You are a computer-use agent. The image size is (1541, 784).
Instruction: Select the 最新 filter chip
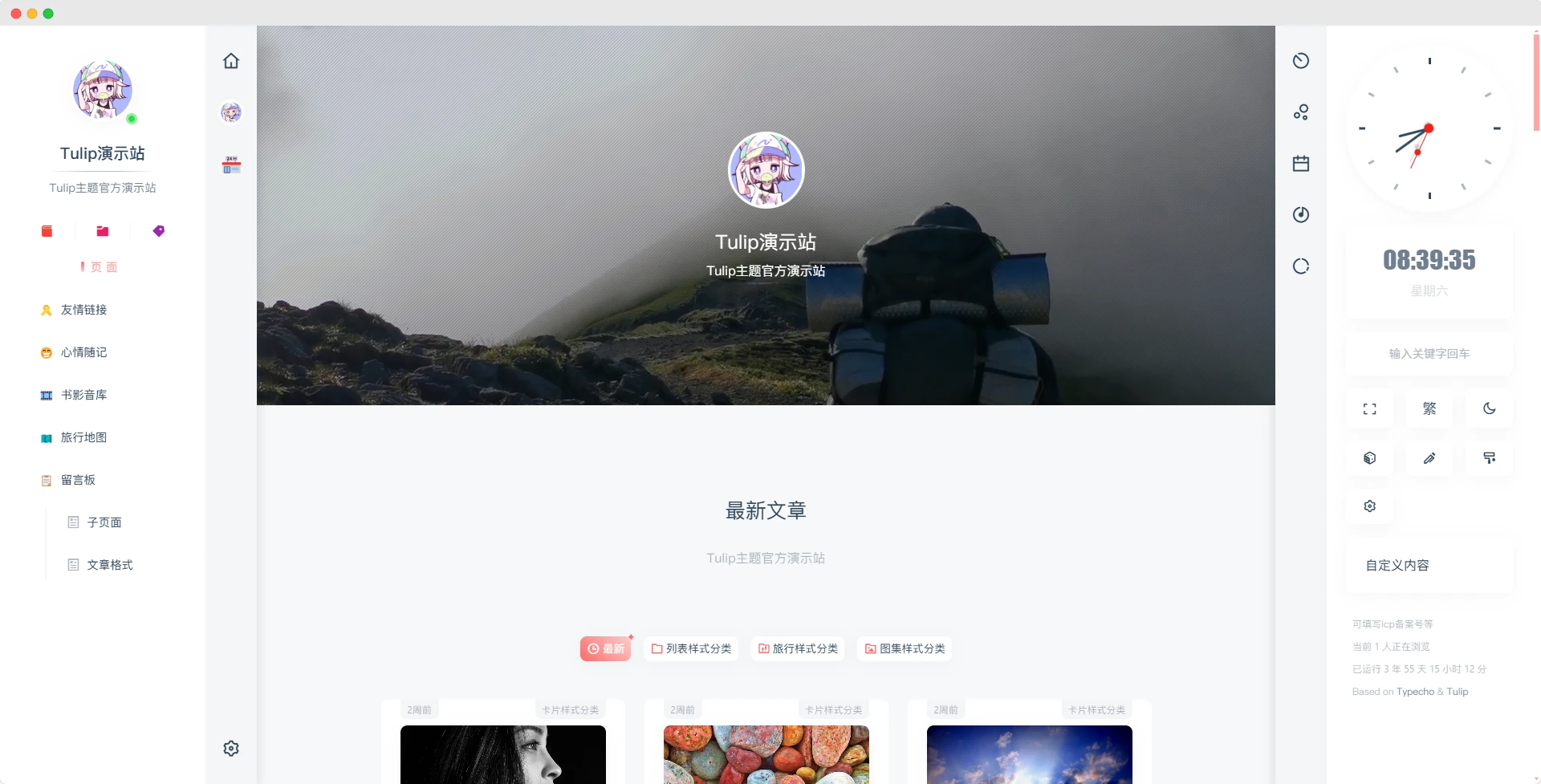(605, 648)
